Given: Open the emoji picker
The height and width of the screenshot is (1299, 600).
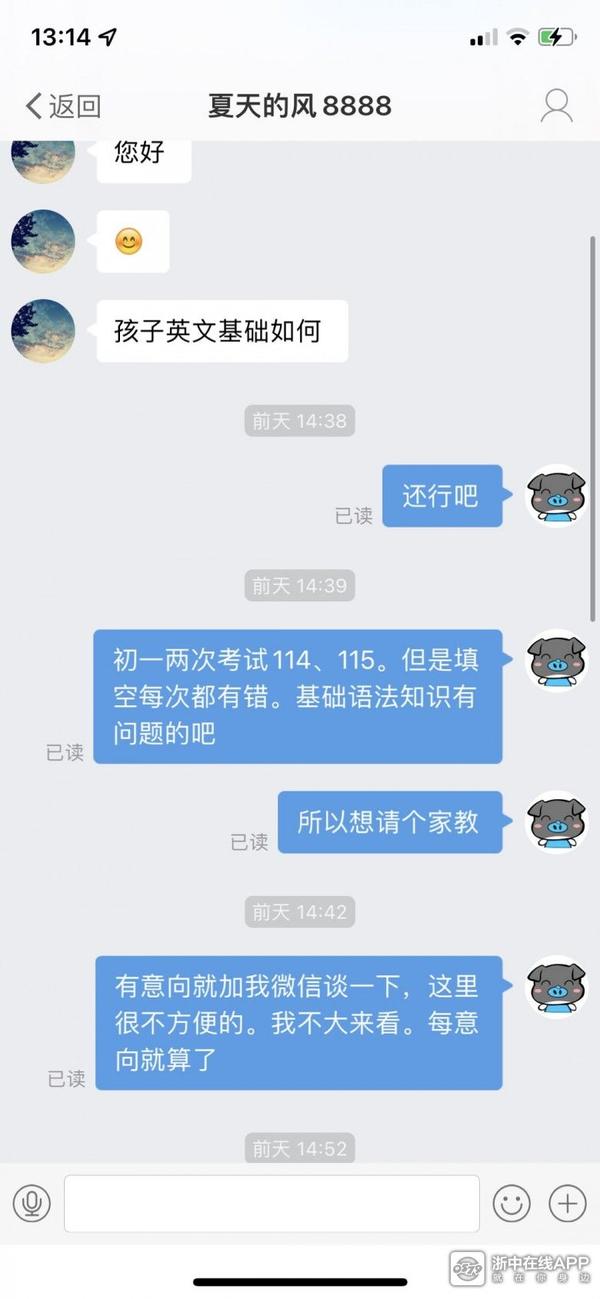Looking at the screenshot, I should coord(512,1202).
